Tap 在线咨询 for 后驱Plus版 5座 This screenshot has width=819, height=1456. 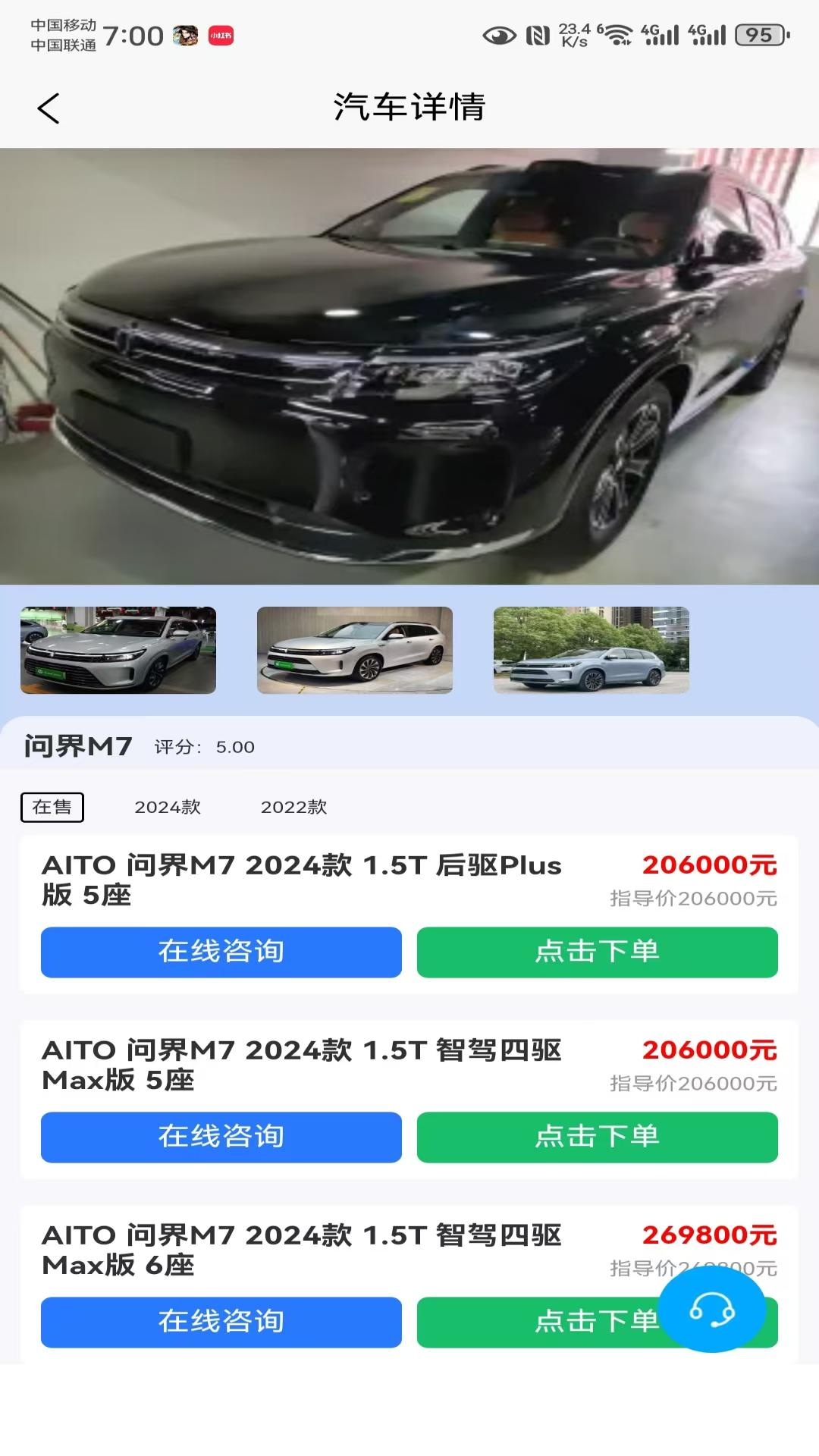(x=221, y=952)
